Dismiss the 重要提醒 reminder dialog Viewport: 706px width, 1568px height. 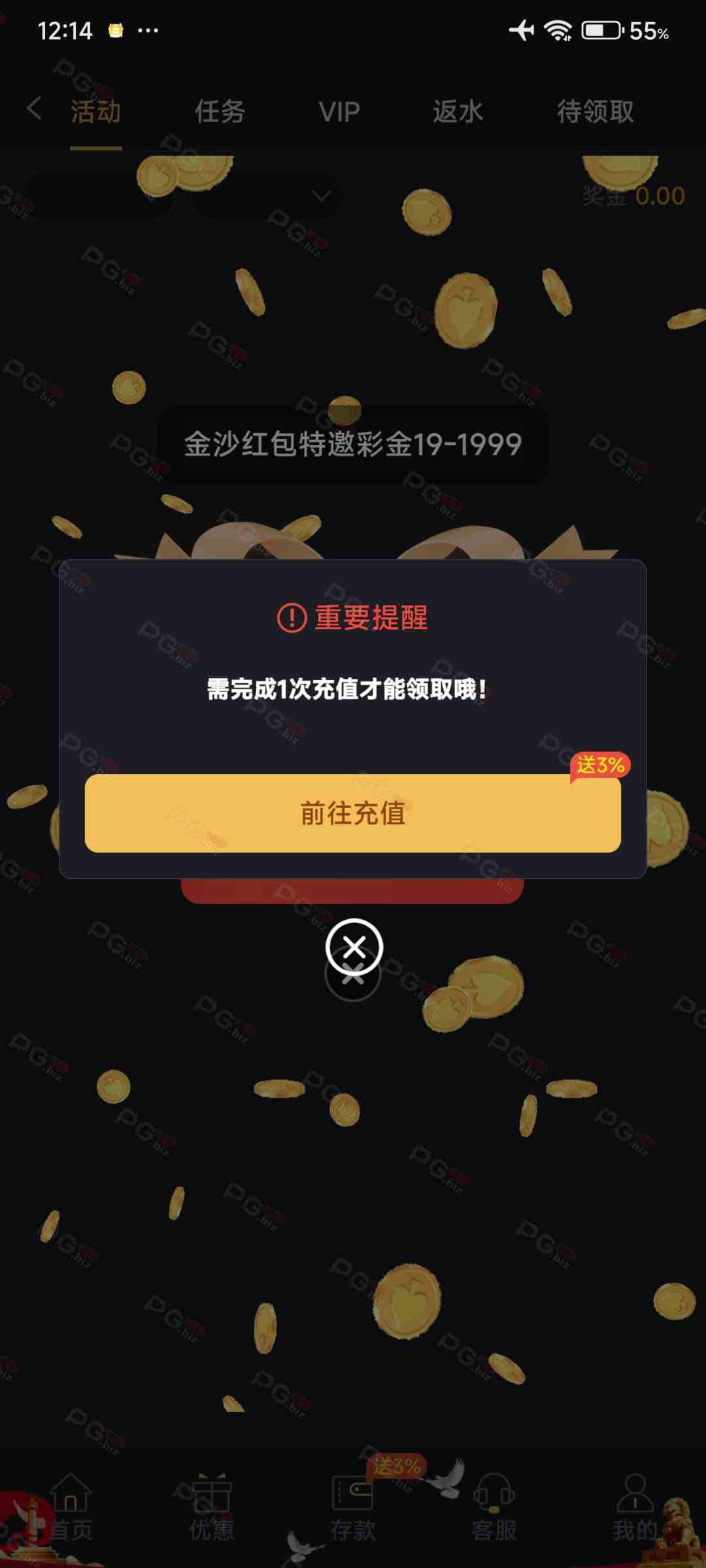coord(354,947)
